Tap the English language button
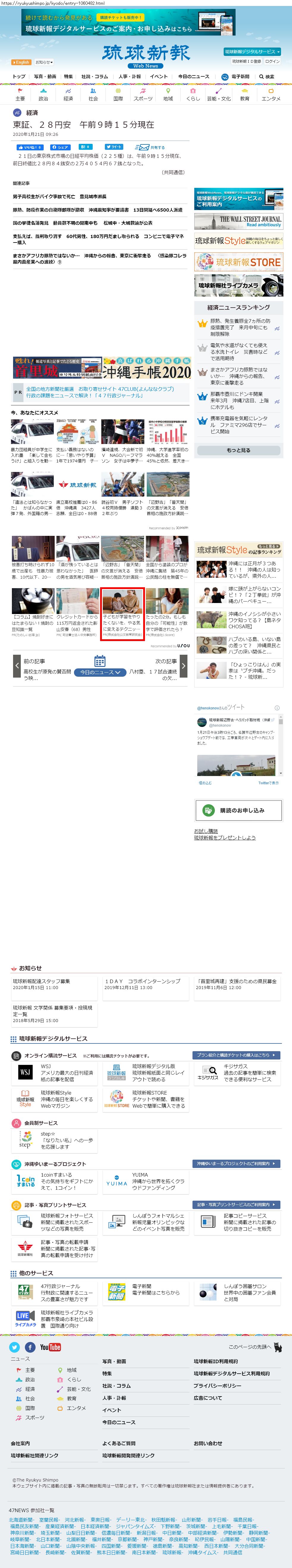This screenshot has height=1568, width=292. click(21, 62)
